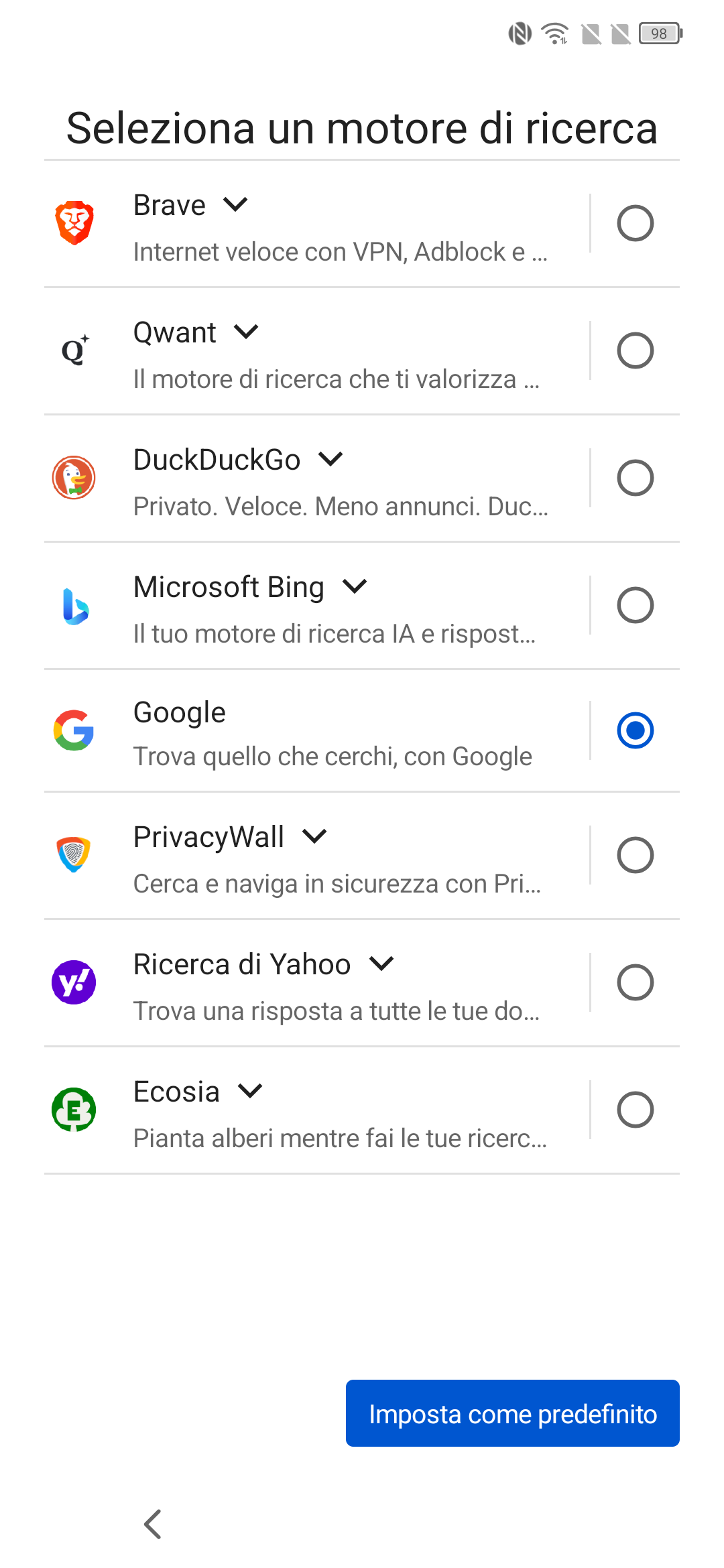Screen dimensions: 724x1568
Task: Expand Microsoft Bing details chevron
Action: (354, 586)
